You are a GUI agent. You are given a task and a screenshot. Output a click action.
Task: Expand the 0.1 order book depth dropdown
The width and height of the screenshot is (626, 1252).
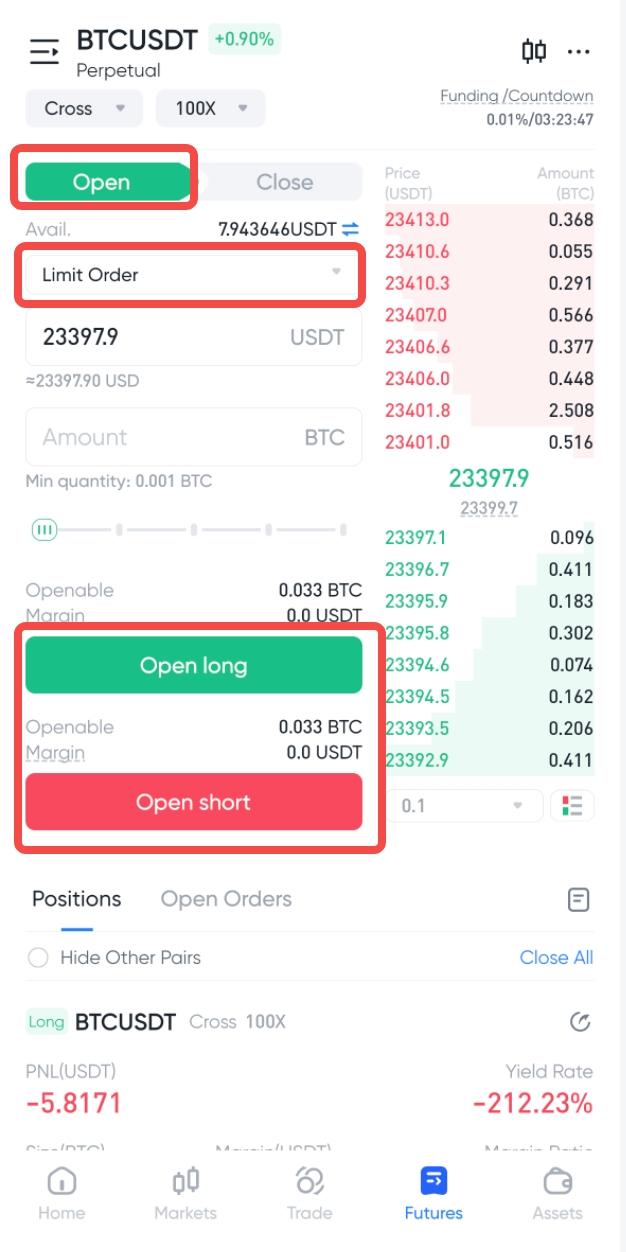464,805
